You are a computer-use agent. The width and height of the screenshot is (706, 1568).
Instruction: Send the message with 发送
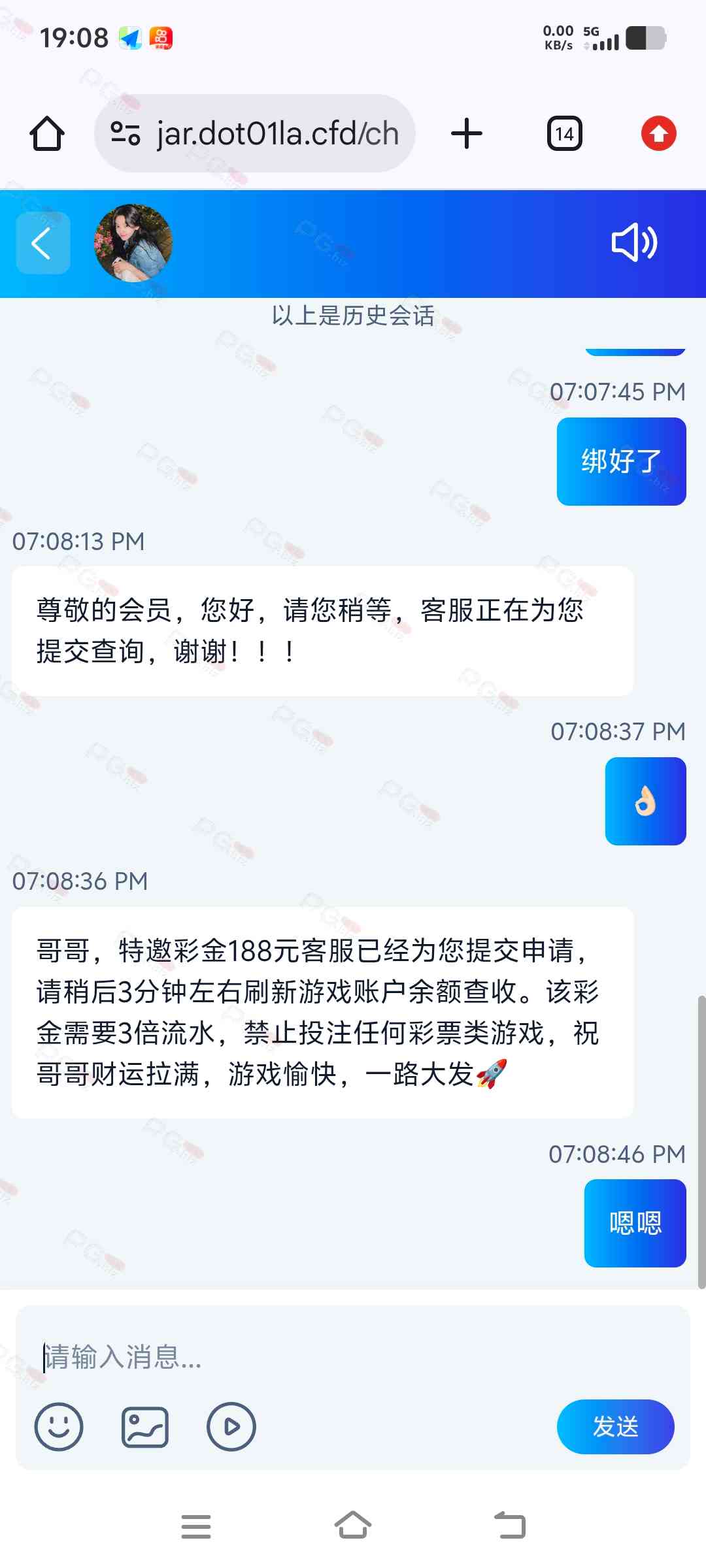615,1427
